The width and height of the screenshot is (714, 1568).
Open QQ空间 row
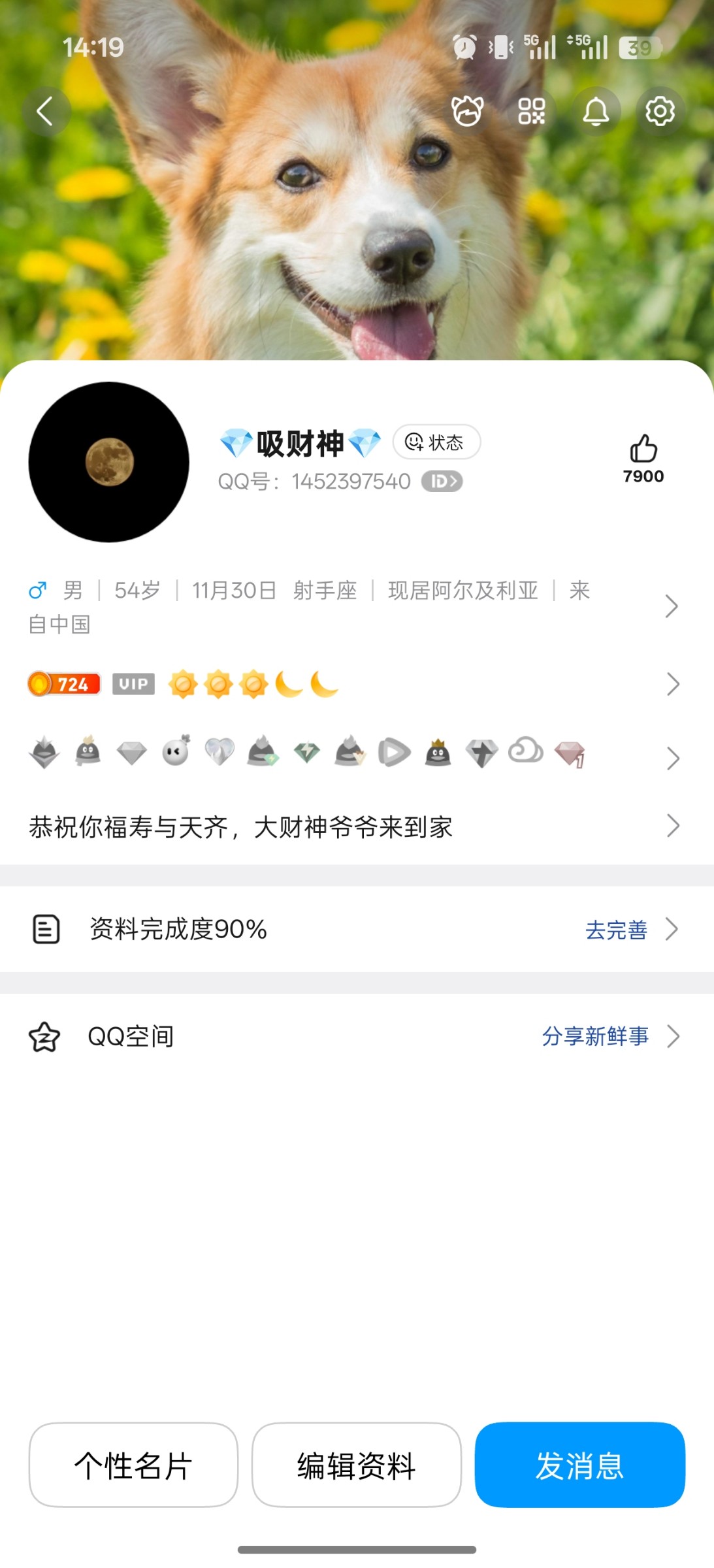click(x=353, y=1037)
